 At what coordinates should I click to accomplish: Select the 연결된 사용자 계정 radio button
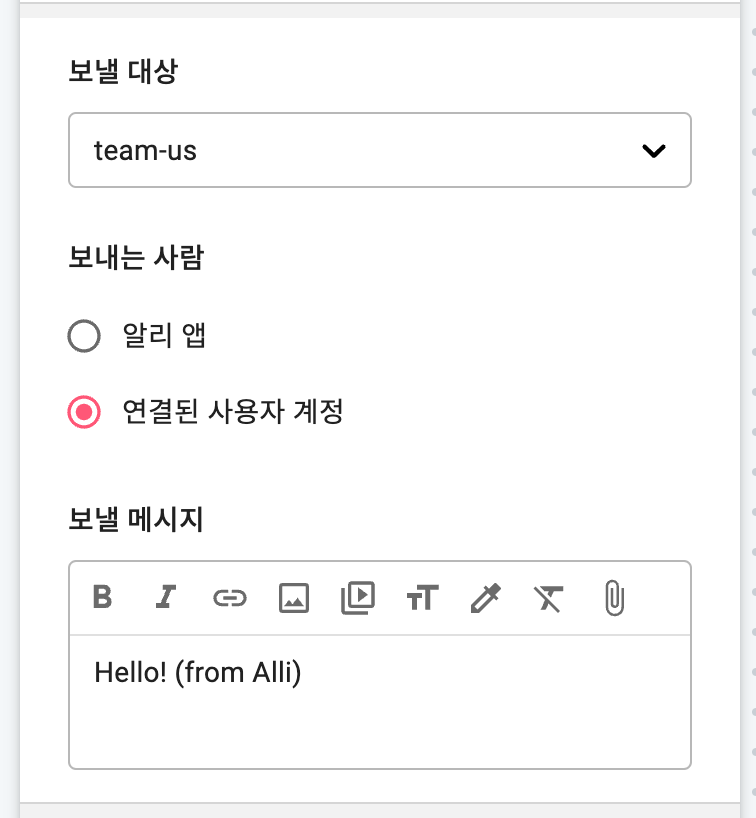[x=84, y=412]
